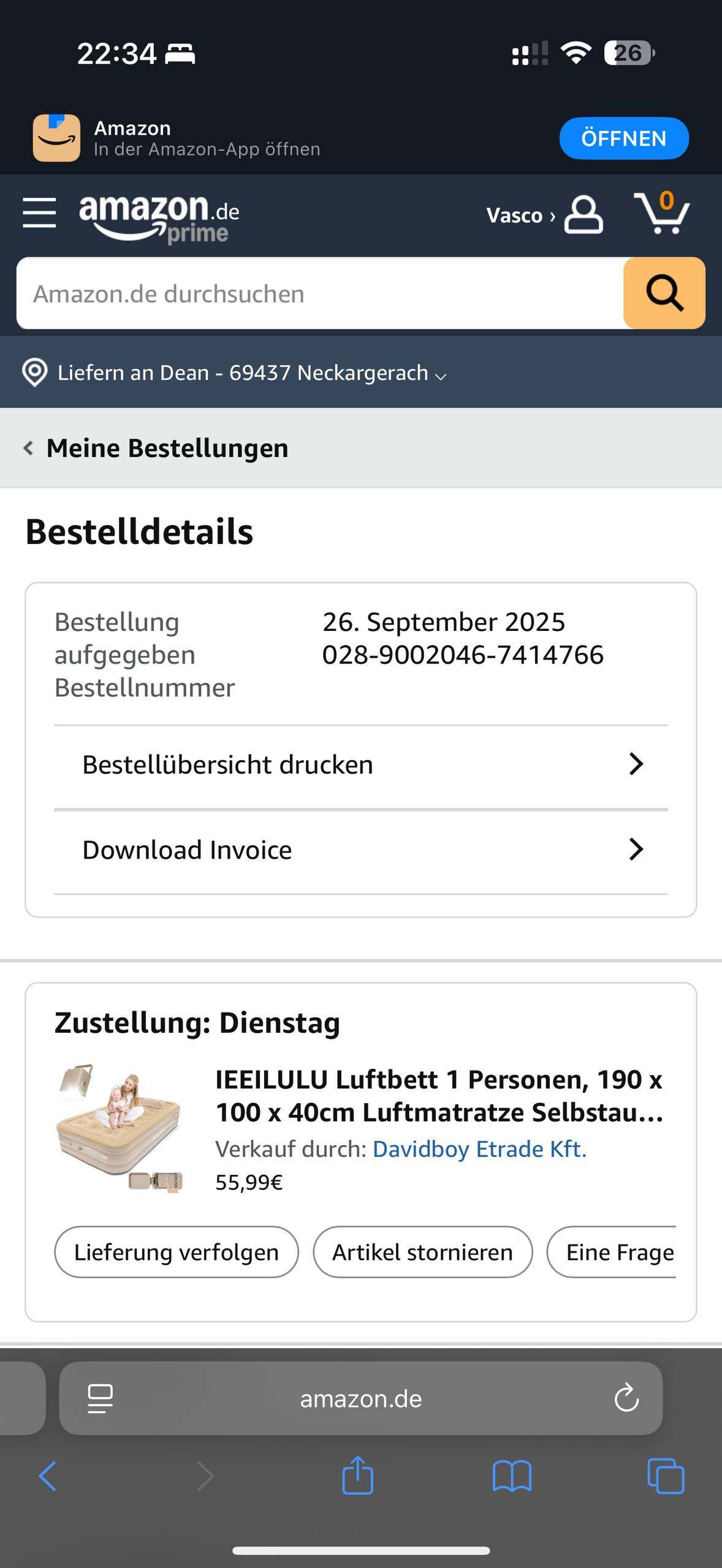Show all open Safari tabs

point(666,1476)
